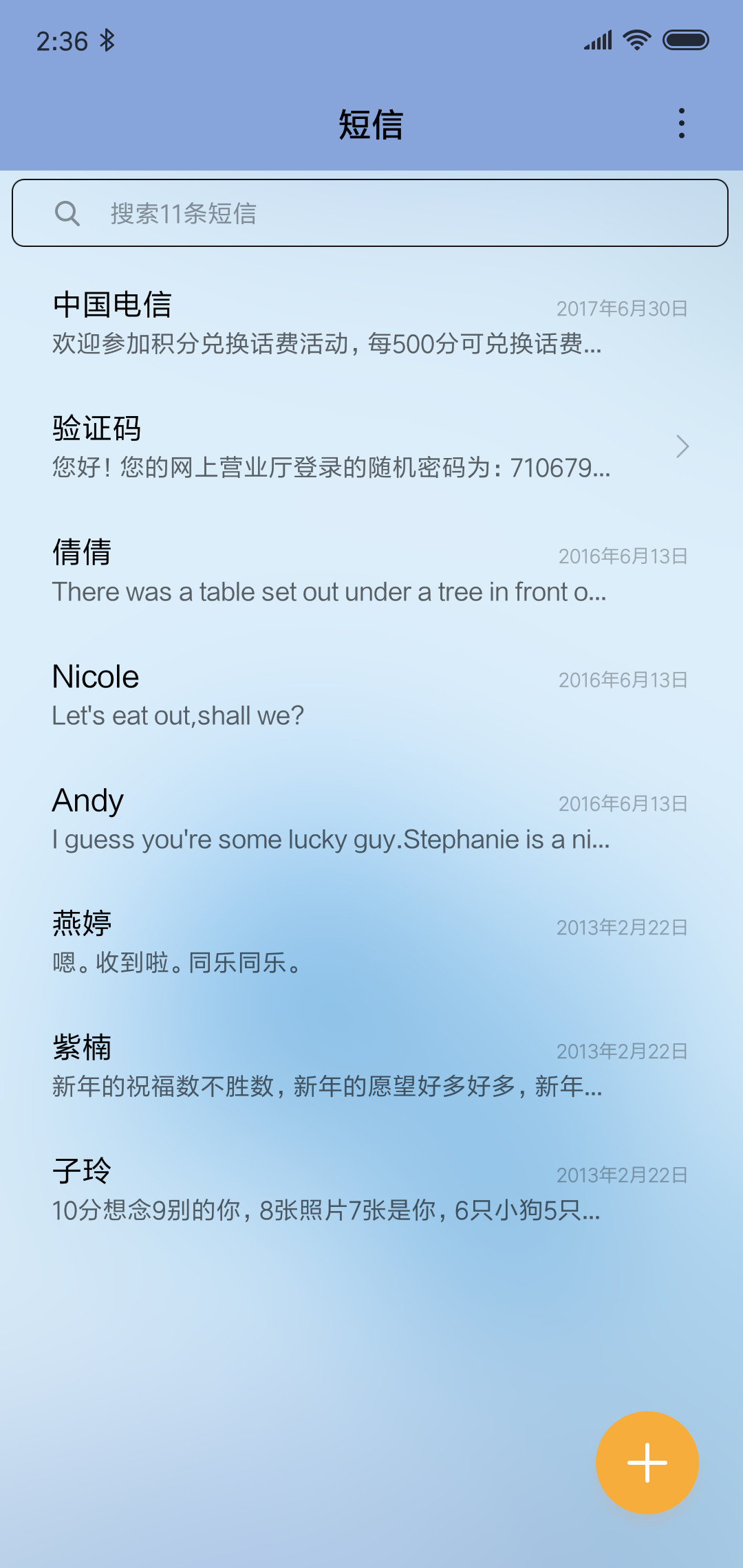Open Nicole's message thread
Image resolution: width=743 pixels, height=1568 pixels.
click(x=371, y=695)
